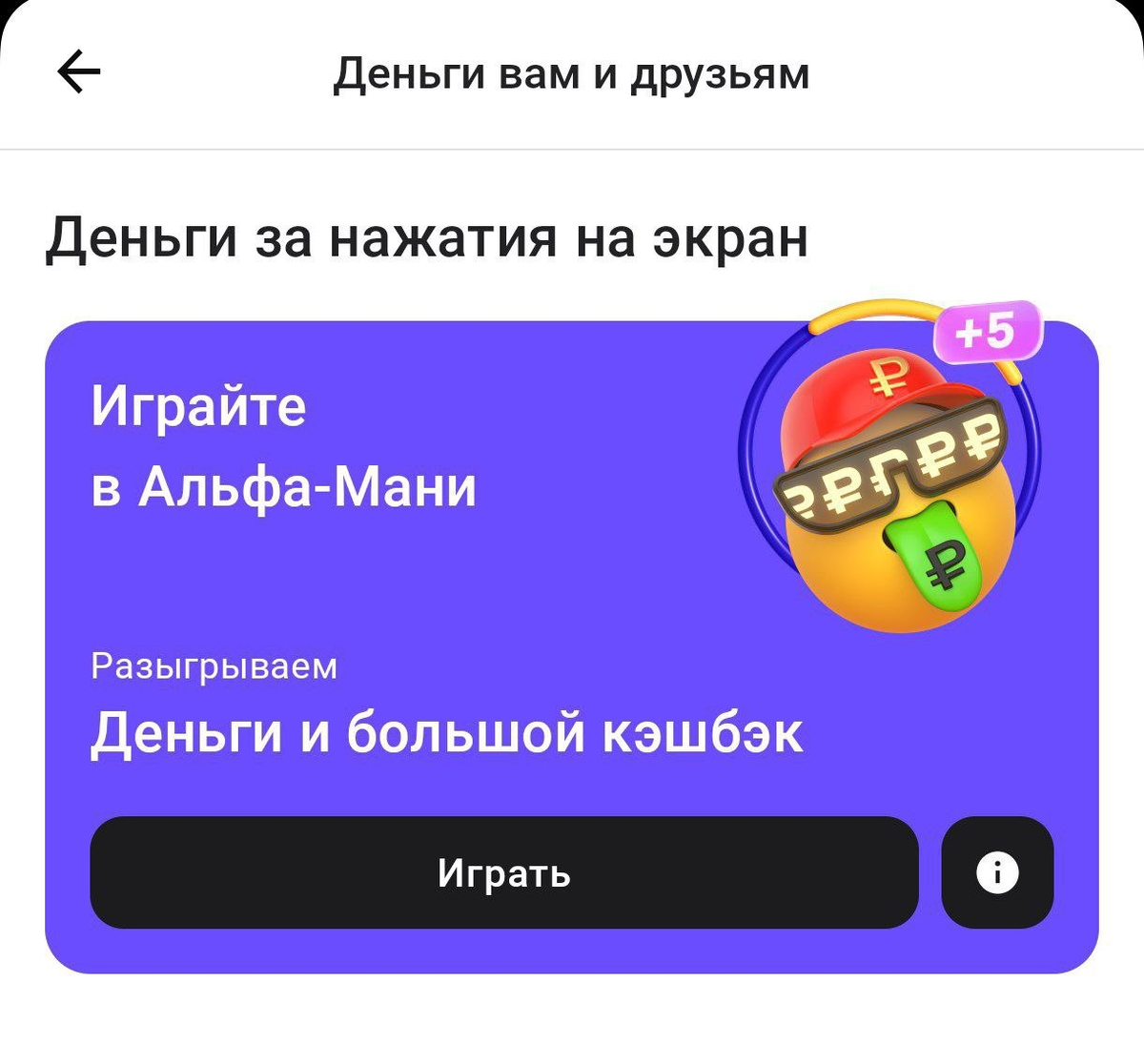Open the info button next to Играть
1144x1064 pixels.
coord(997,872)
